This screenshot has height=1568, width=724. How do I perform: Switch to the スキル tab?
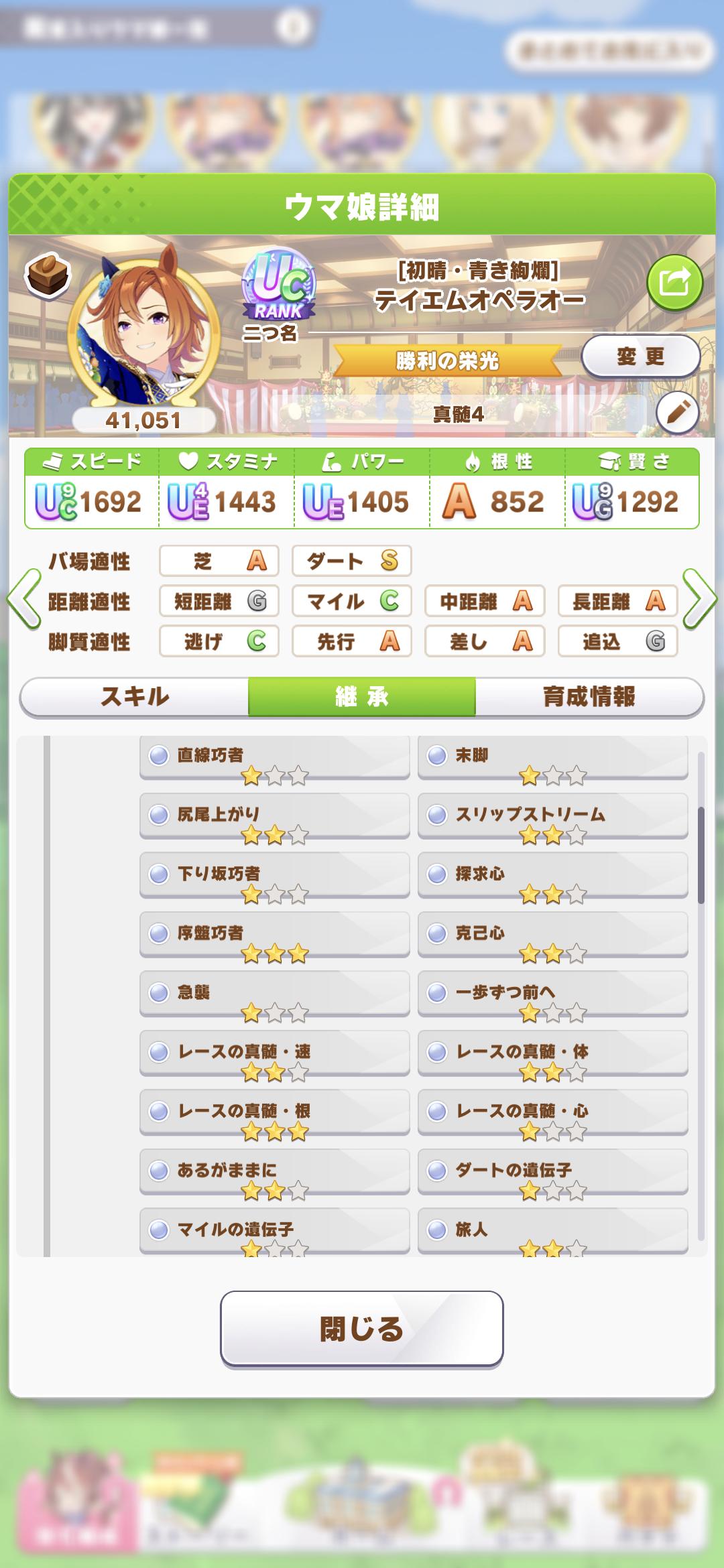(135, 697)
